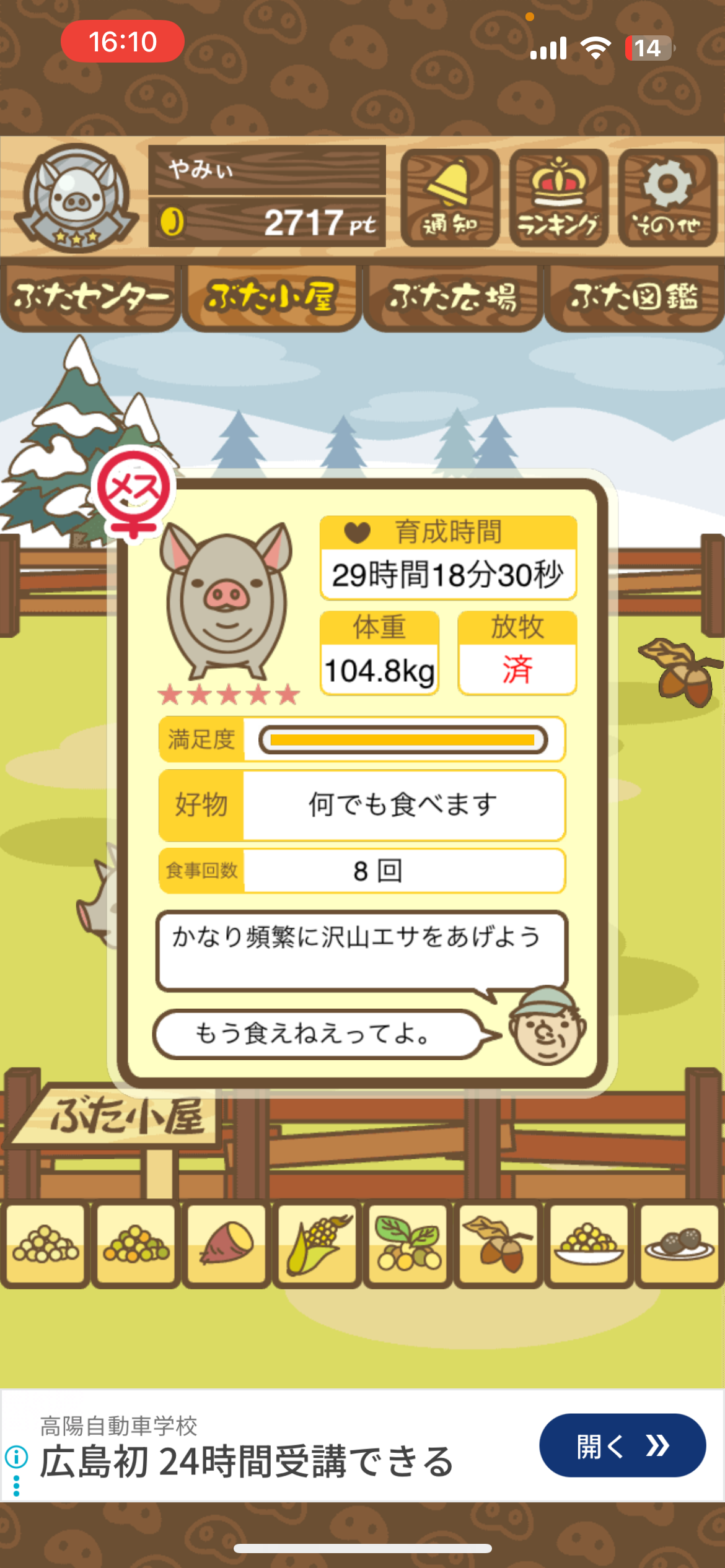Switch to the ぶたセンター tab
Viewport: 725px width, 1568px height.
tap(90, 298)
